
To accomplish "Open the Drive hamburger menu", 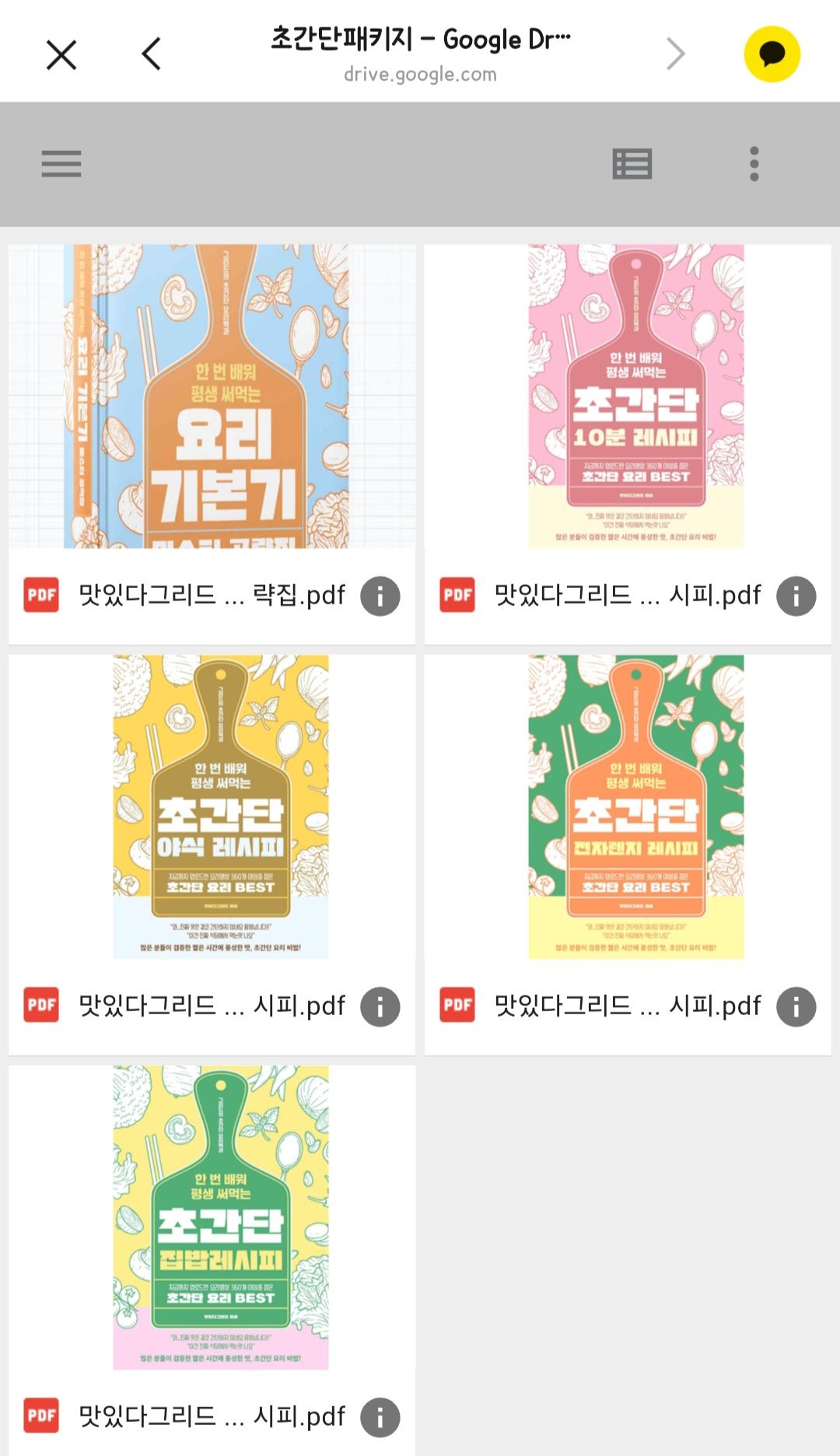I will (x=61, y=164).
